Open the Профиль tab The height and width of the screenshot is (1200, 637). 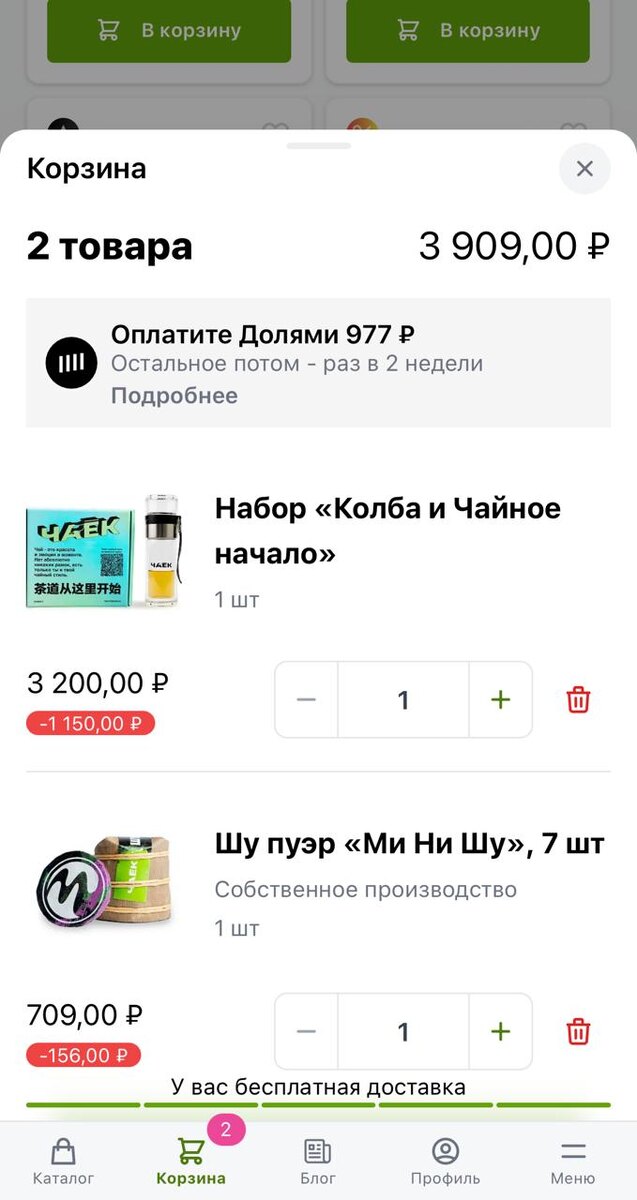click(x=445, y=1160)
